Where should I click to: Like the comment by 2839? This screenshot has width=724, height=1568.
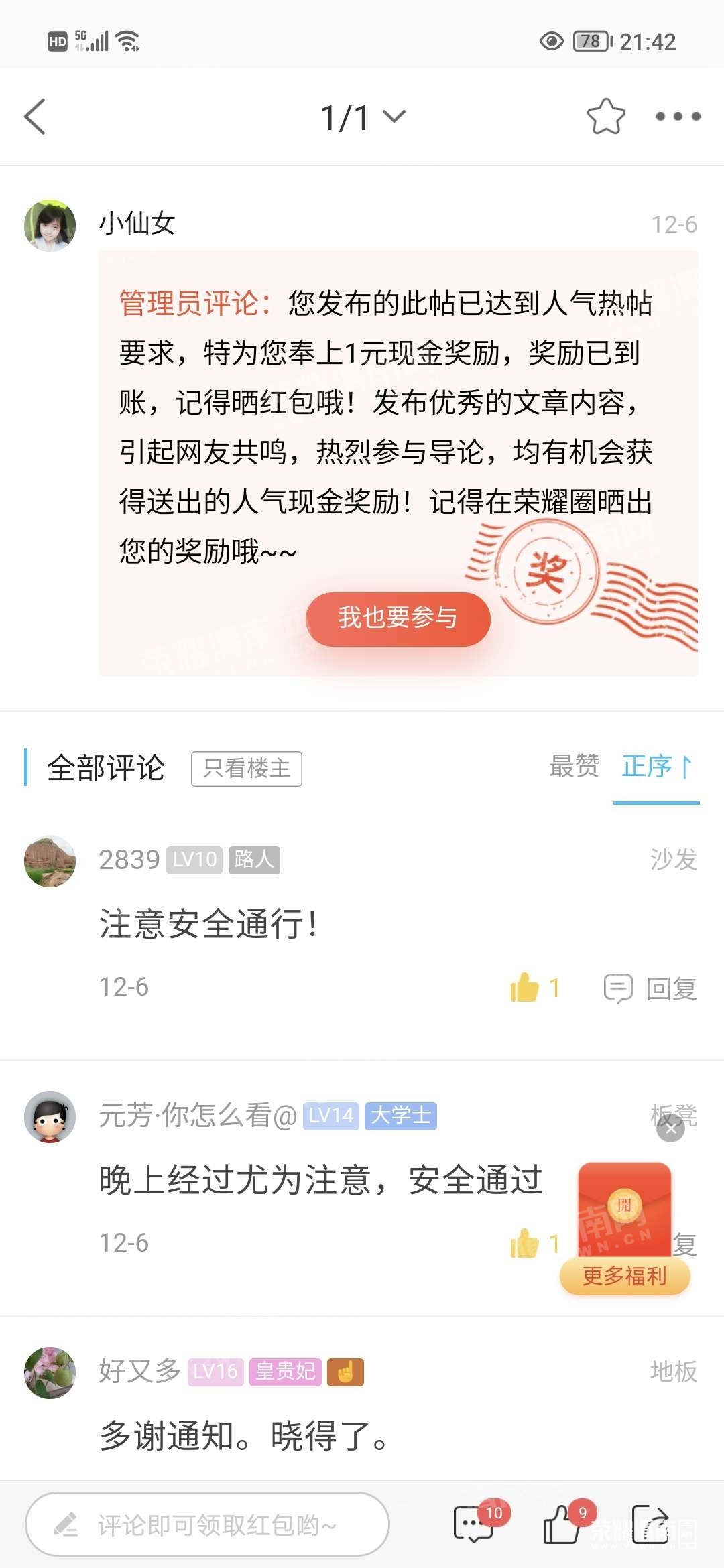coord(526,988)
